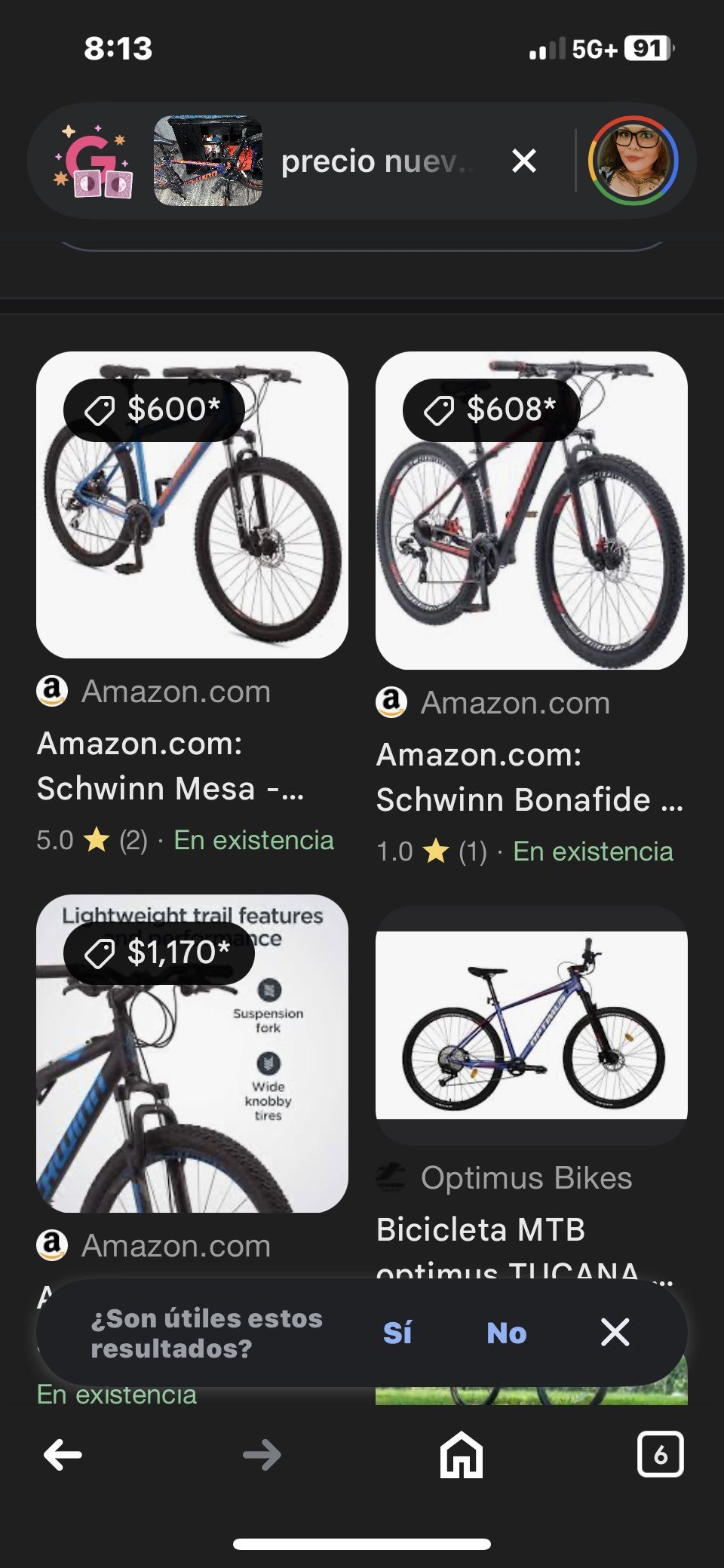
Task: Go back using the left arrow
Action: pos(63,1456)
